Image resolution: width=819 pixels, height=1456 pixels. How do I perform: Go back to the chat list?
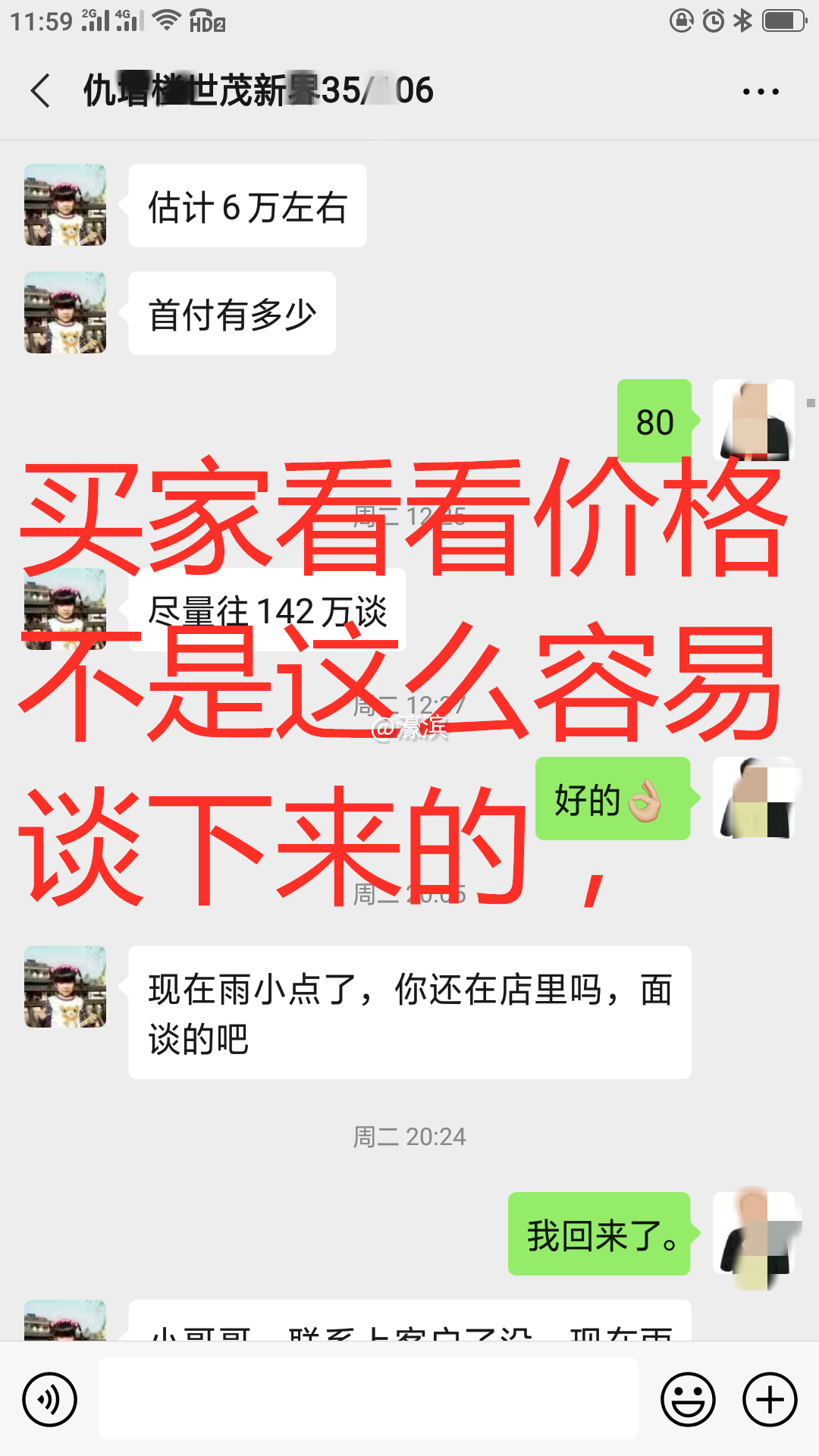[x=41, y=91]
